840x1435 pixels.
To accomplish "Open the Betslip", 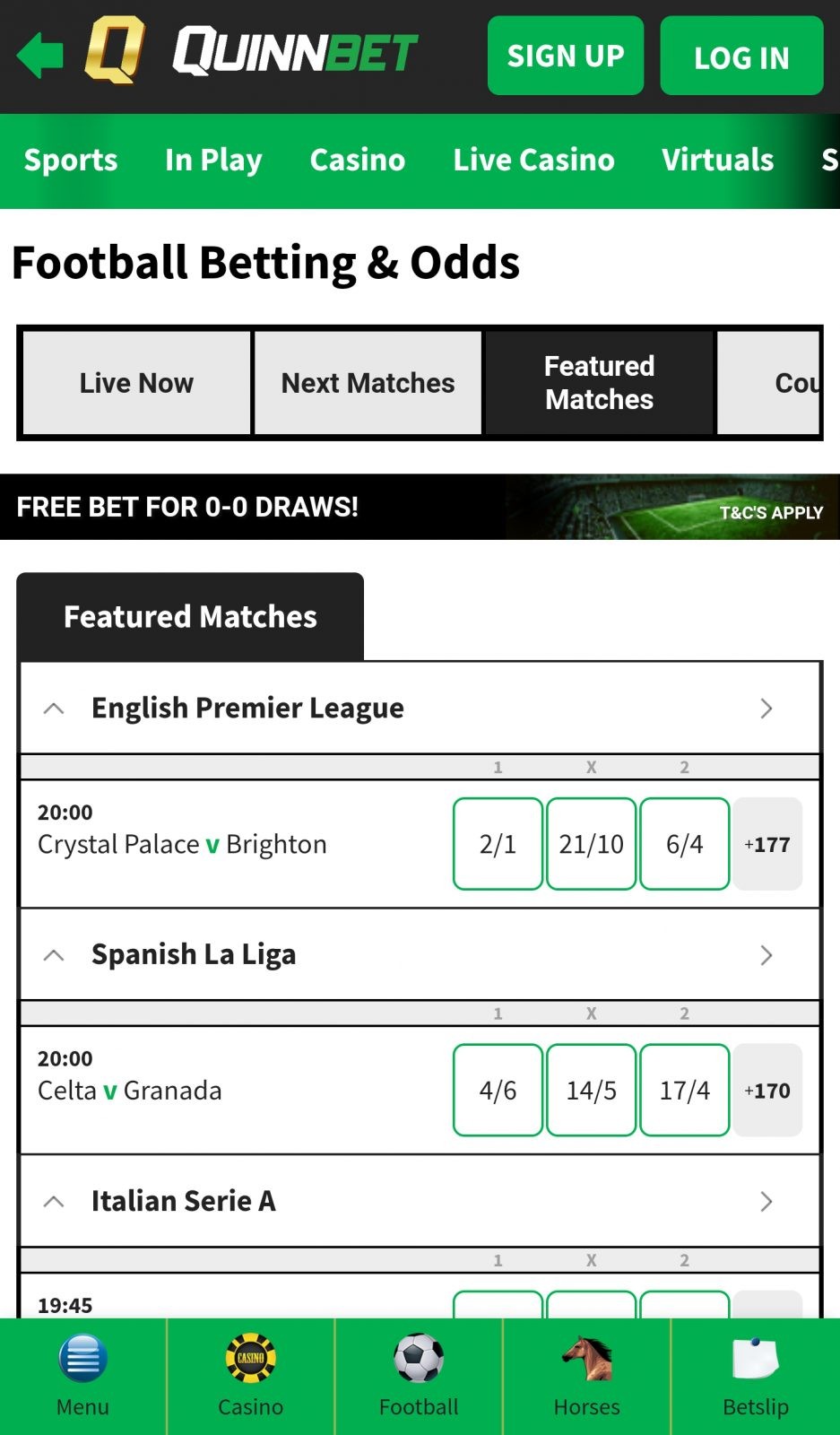I will tap(756, 1377).
